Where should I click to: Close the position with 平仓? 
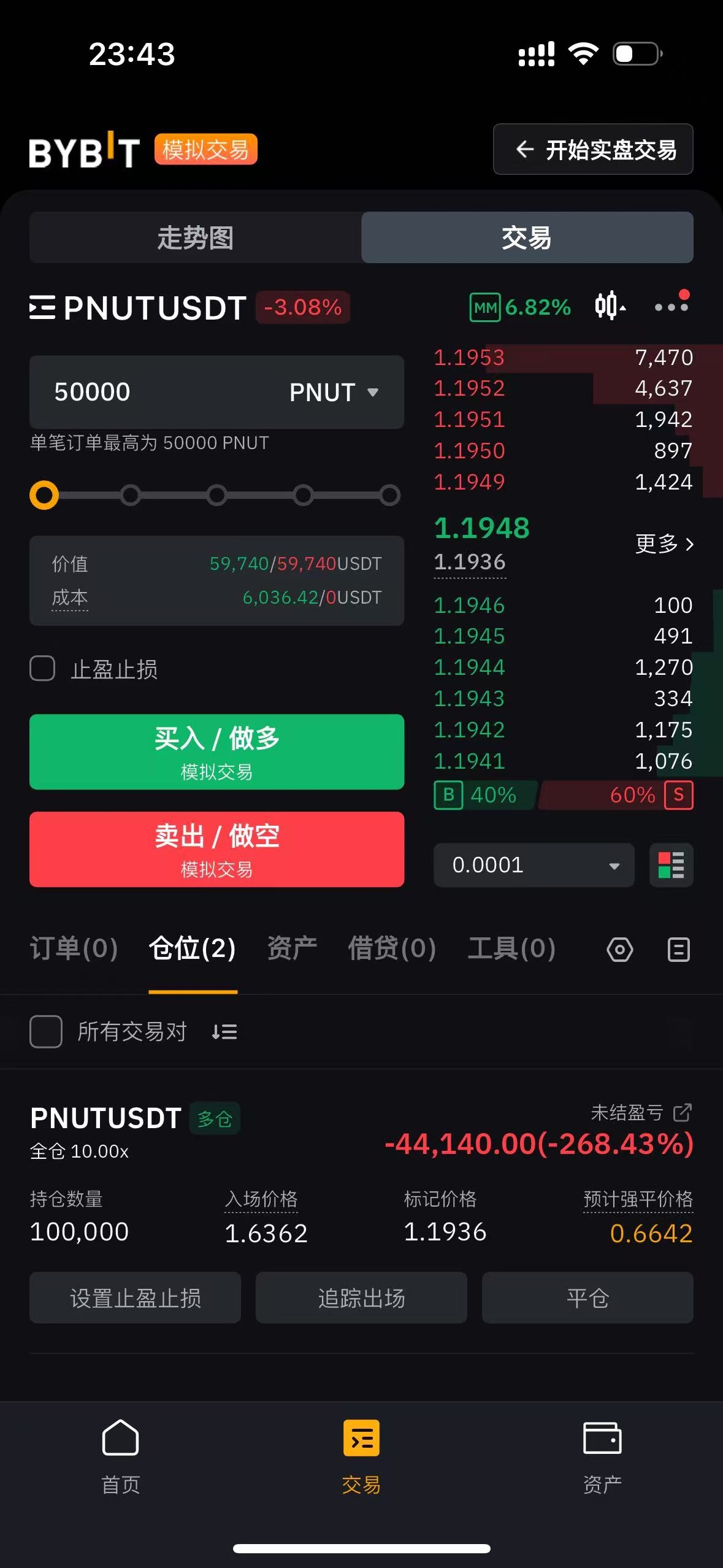587,1297
